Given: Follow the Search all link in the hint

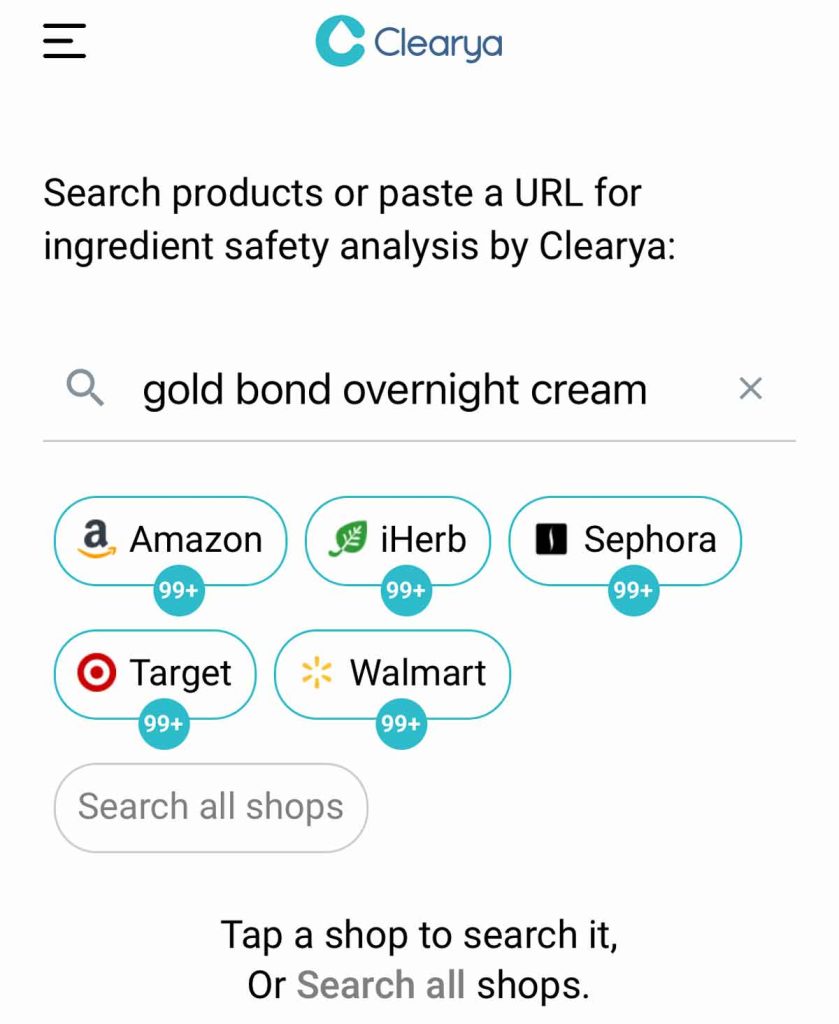Looking at the screenshot, I should pyautogui.click(x=380, y=985).
